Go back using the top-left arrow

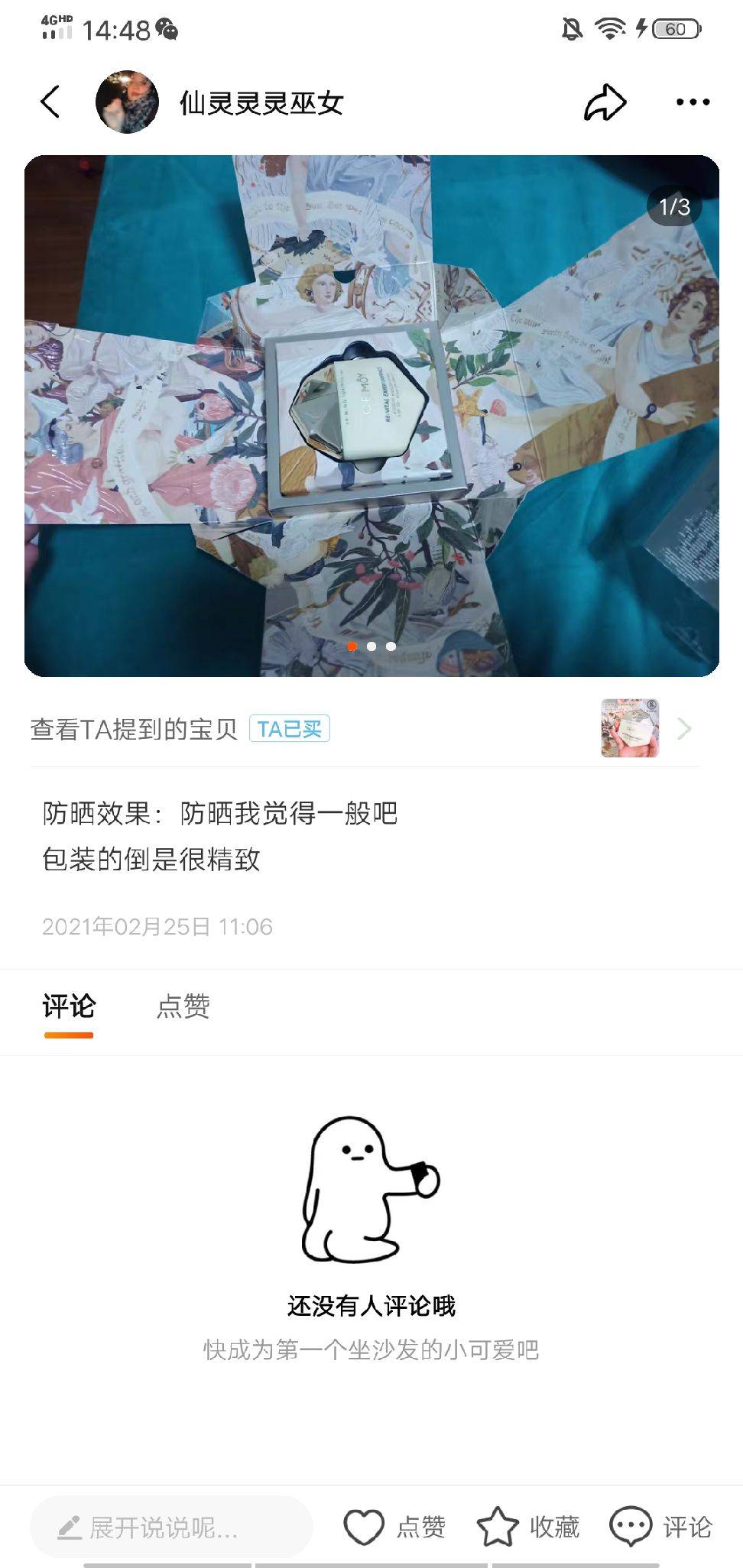point(50,102)
